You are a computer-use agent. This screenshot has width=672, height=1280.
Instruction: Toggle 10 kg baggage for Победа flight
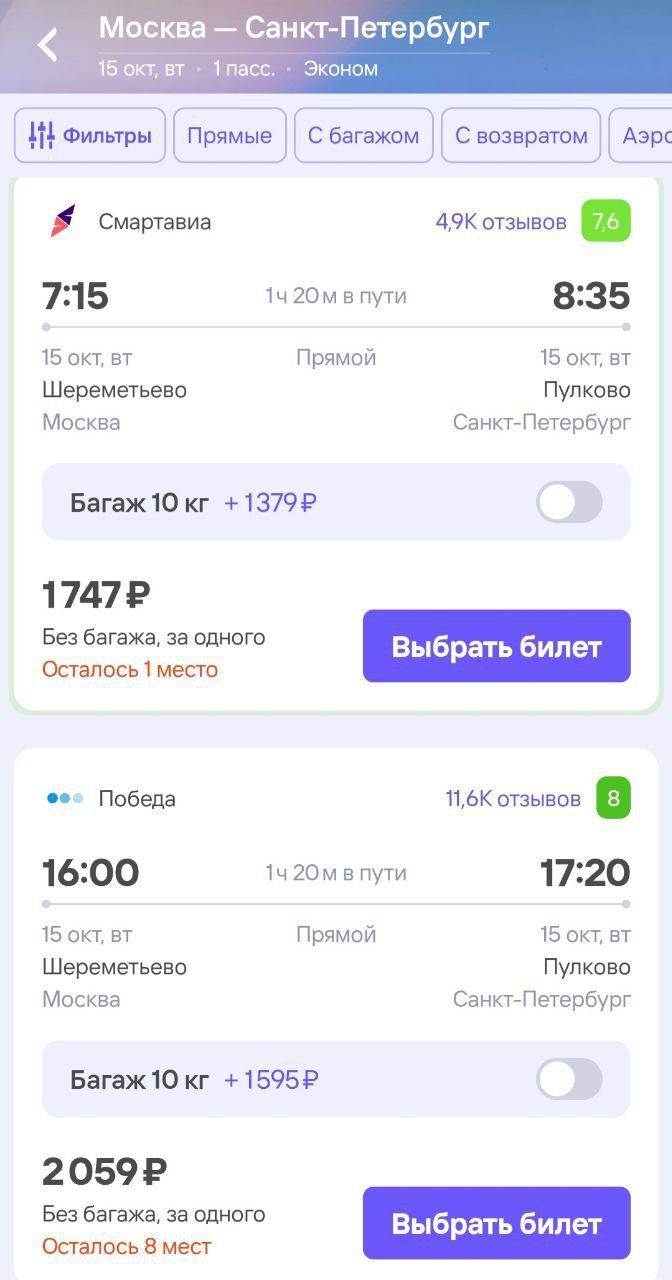(569, 1079)
